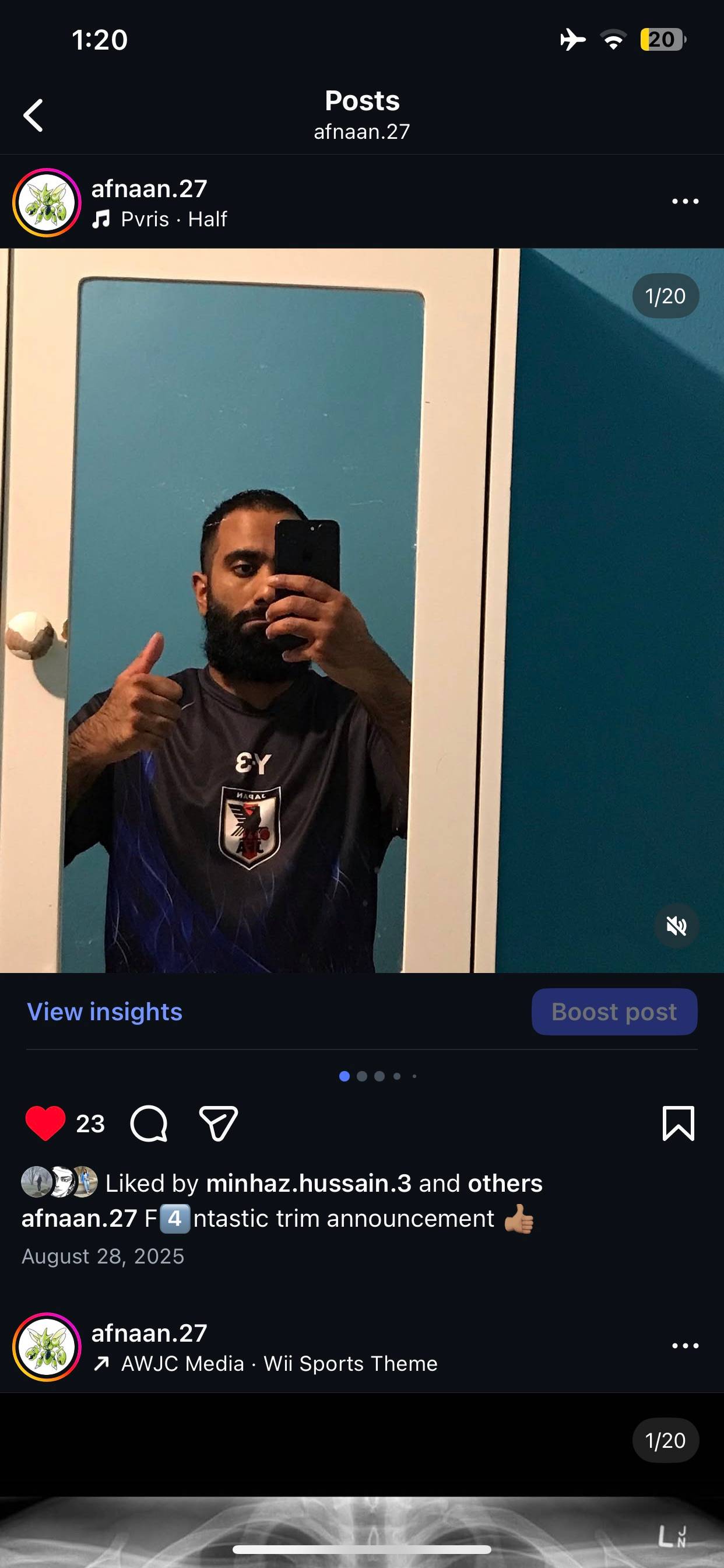
Task: Save the trim announcement post to bookmarks
Action: pyautogui.click(x=678, y=1123)
